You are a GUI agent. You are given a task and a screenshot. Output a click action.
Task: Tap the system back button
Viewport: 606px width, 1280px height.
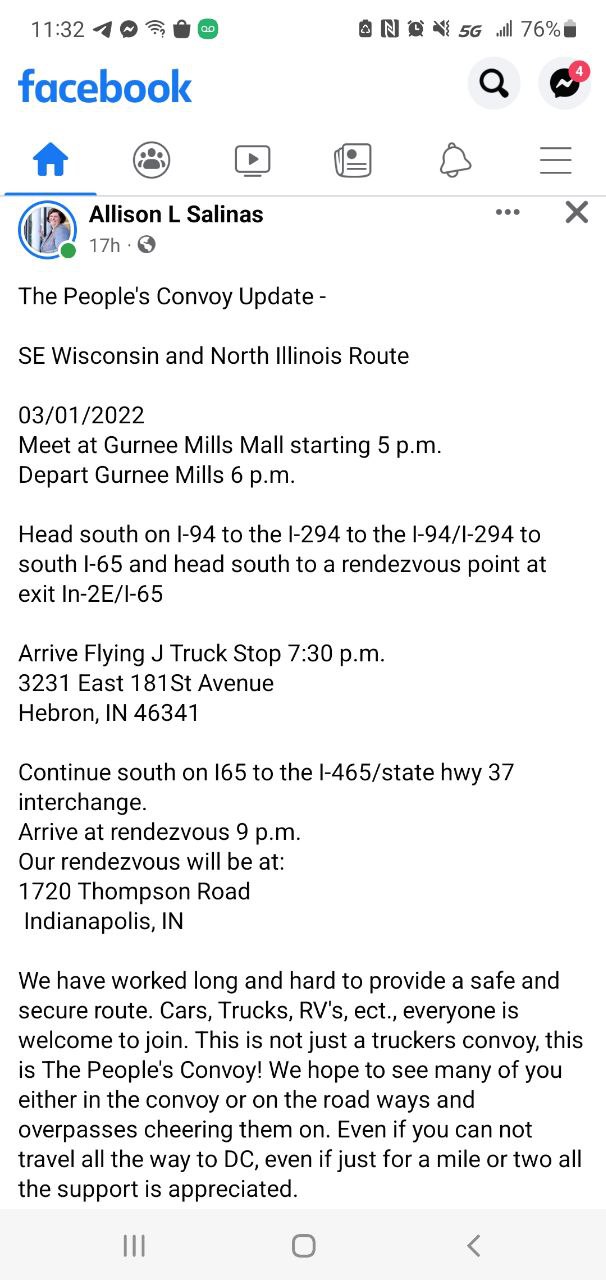474,1245
